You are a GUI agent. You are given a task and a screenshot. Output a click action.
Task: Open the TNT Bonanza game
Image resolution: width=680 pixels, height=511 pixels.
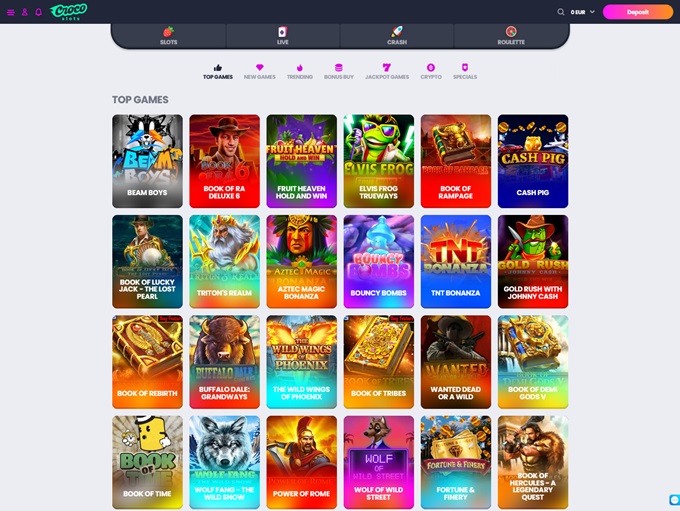[x=455, y=262]
